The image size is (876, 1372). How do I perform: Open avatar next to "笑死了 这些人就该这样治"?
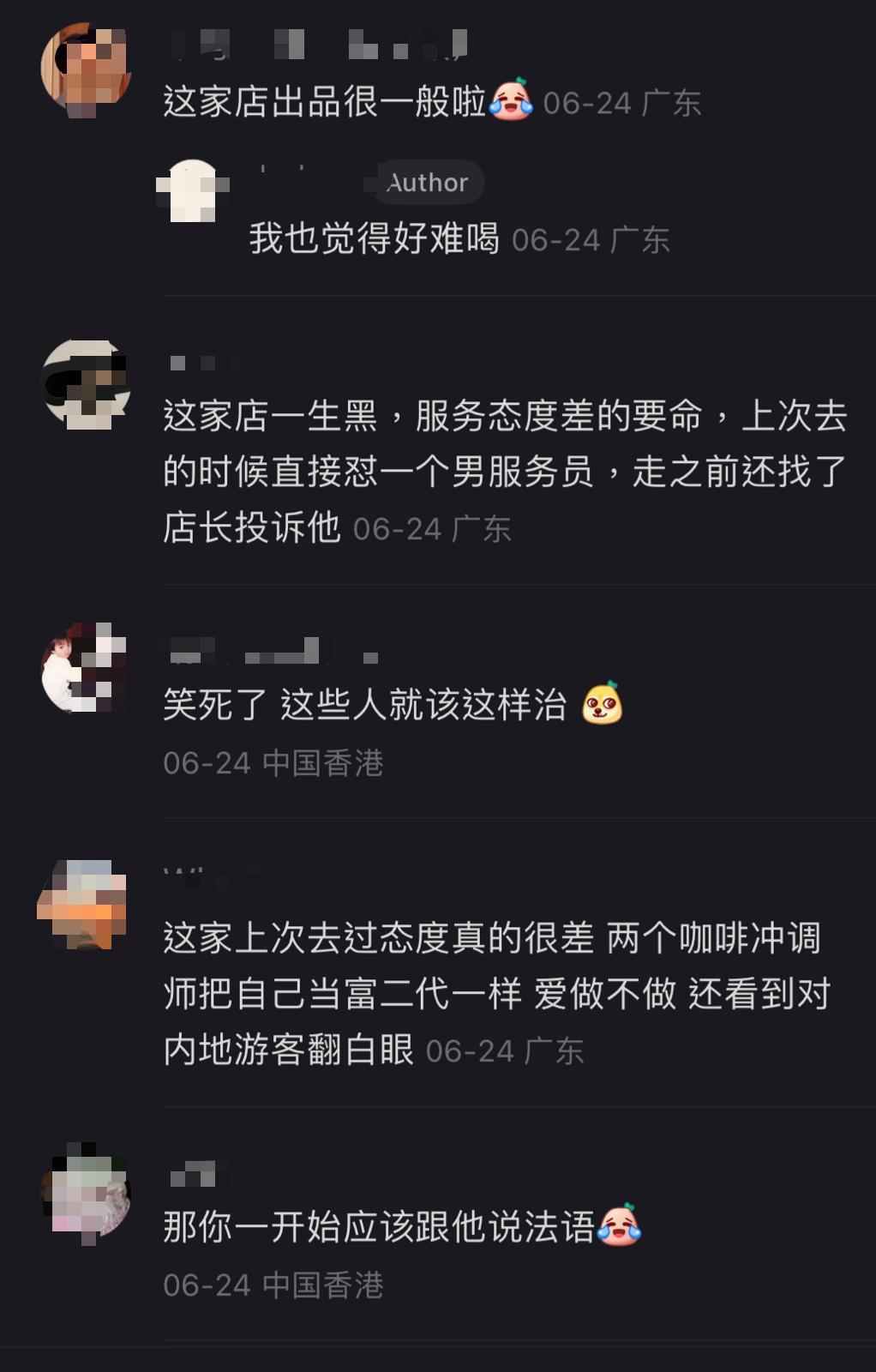tap(85, 668)
